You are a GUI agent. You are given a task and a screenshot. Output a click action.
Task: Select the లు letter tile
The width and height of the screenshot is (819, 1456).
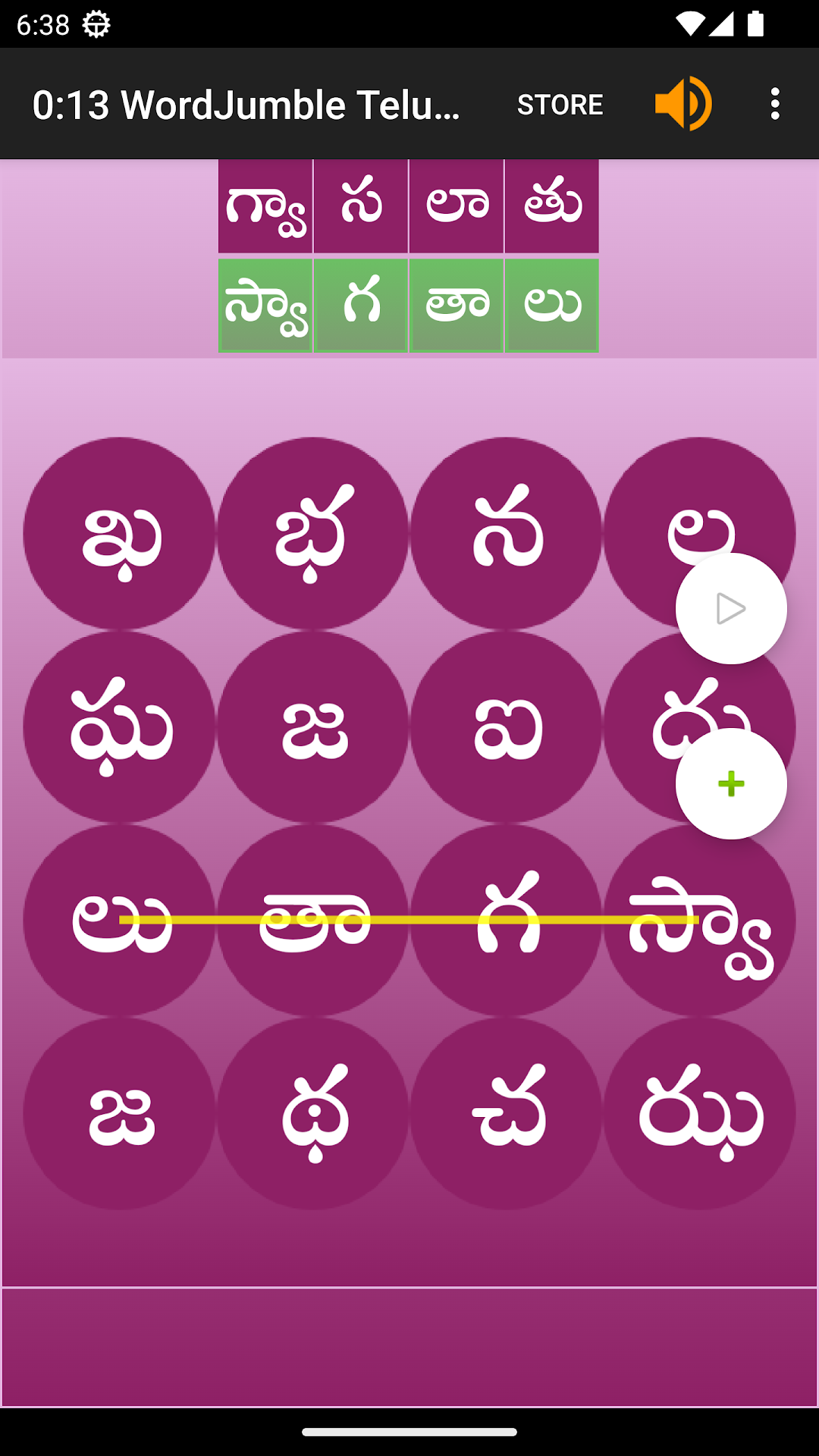tap(119, 920)
